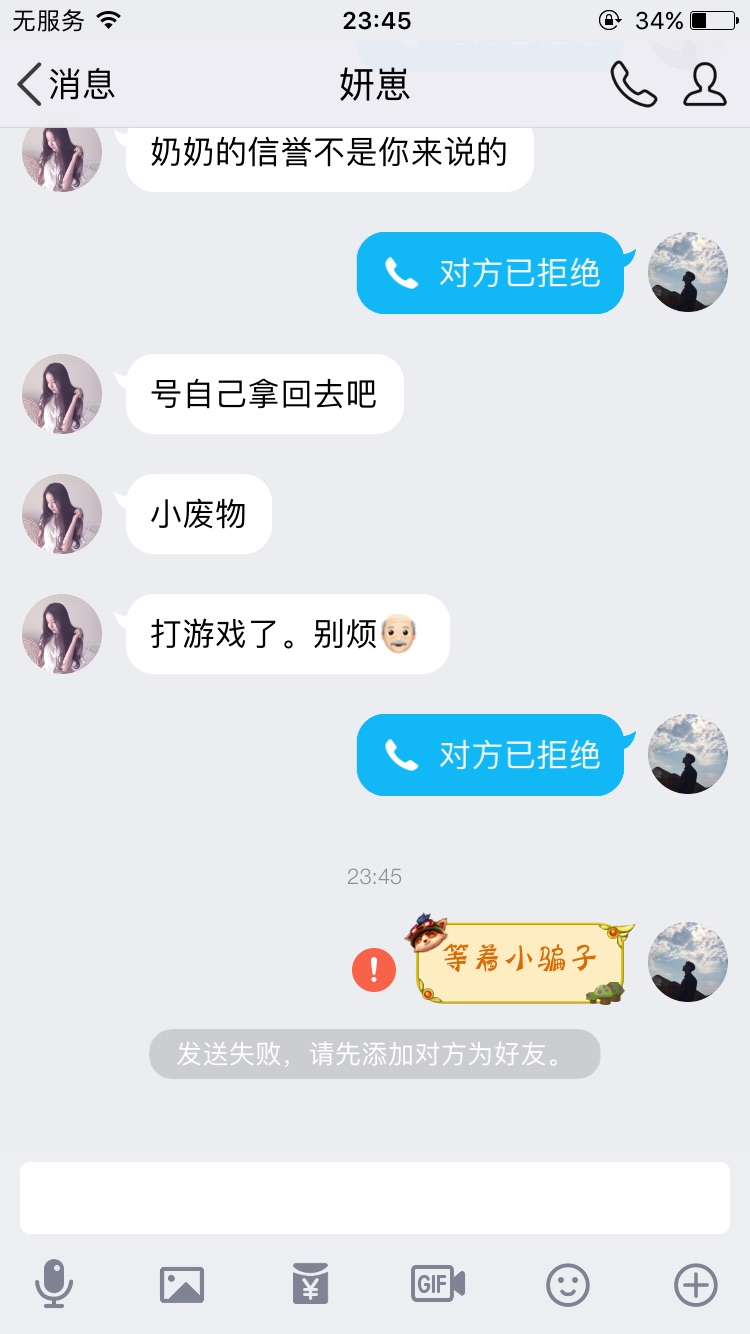
Task: Start a voice call with 妍崽
Action: coord(633,85)
